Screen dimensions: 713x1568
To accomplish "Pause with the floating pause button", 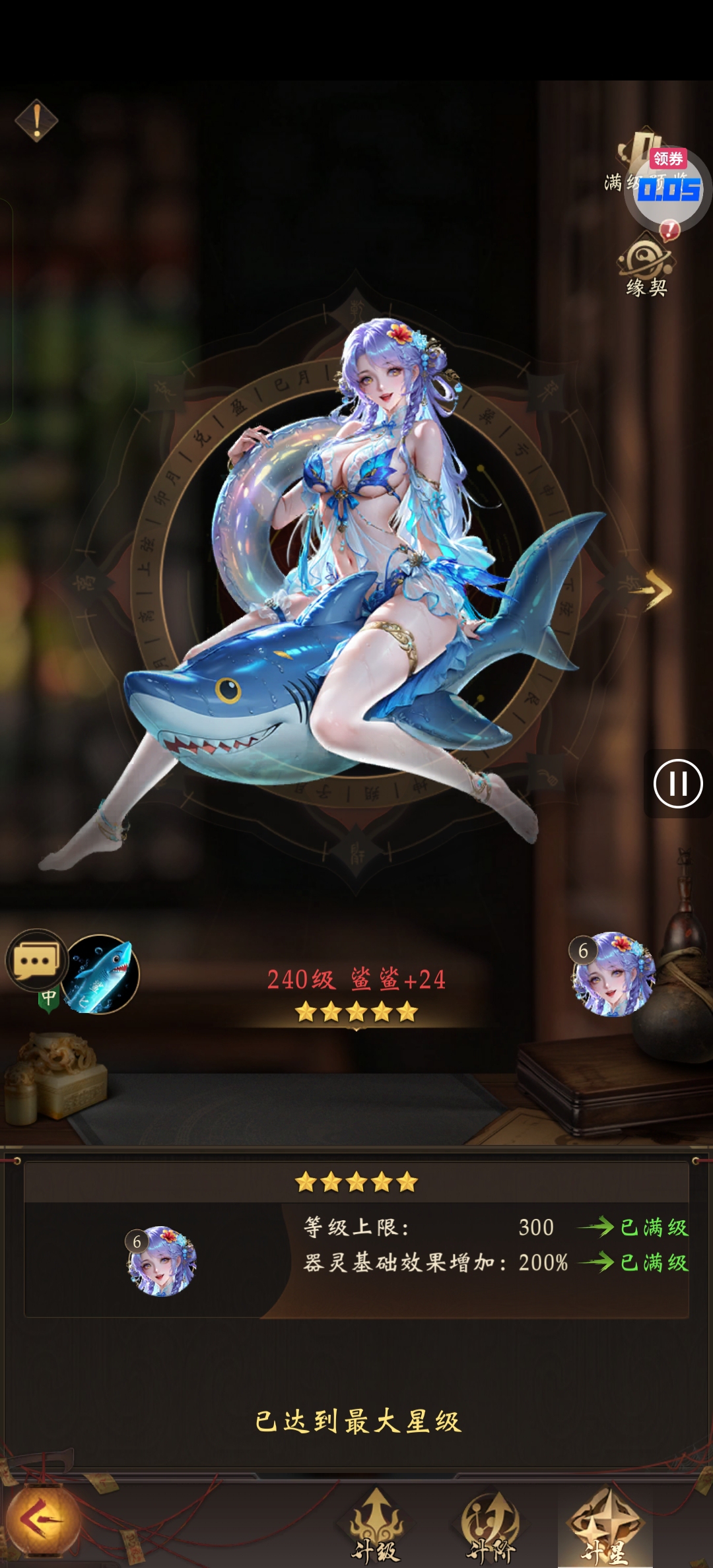I will coord(677,784).
